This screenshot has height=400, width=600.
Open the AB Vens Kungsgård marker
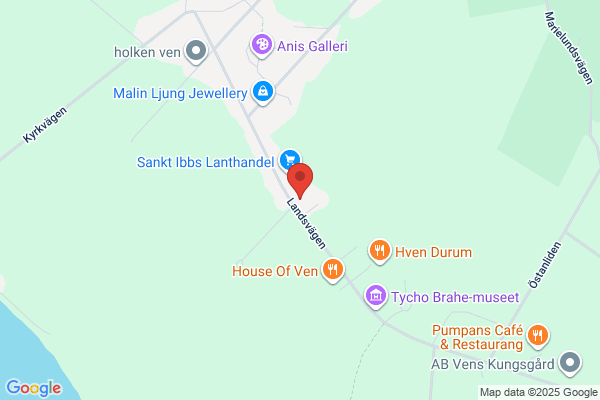pyautogui.click(x=570, y=363)
